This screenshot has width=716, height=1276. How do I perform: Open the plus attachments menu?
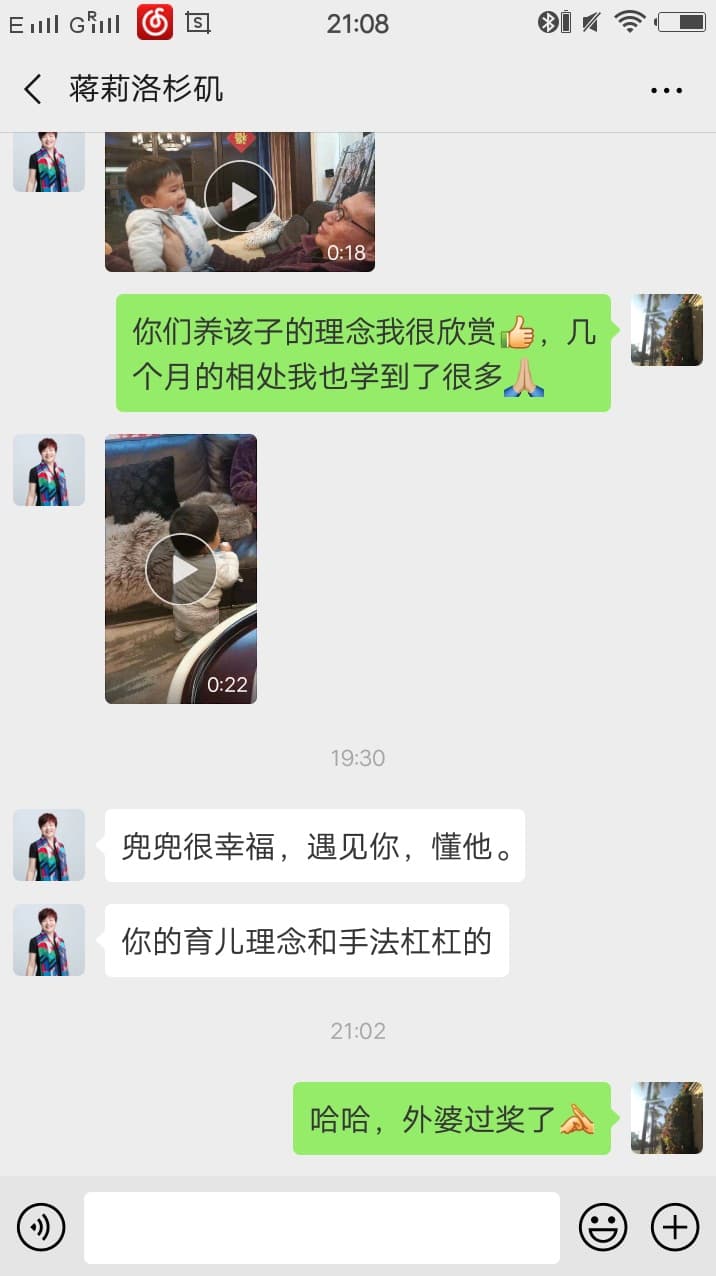tap(675, 1227)
